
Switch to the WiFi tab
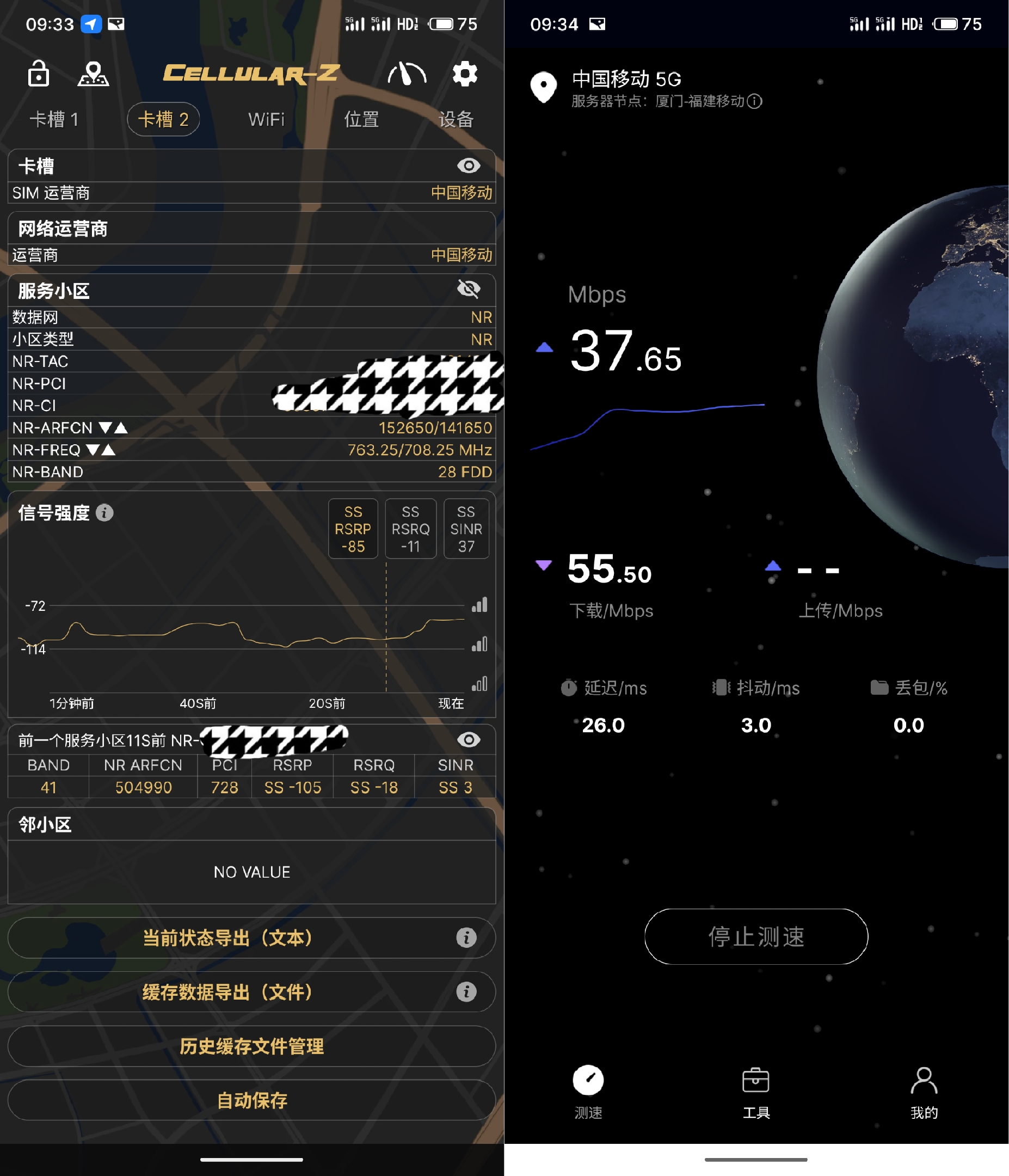[266, 119]
